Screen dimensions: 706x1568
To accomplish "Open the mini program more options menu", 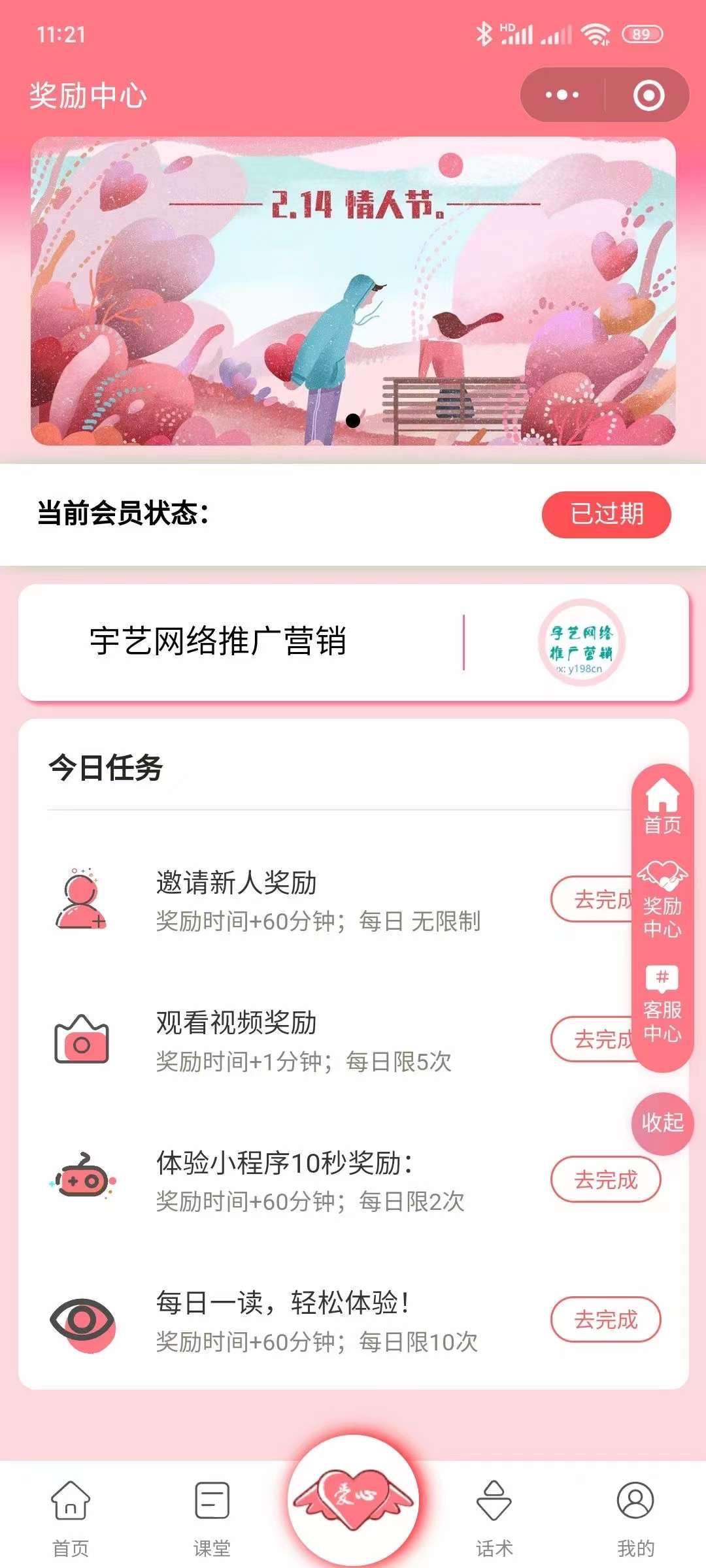I will point(562,95).
